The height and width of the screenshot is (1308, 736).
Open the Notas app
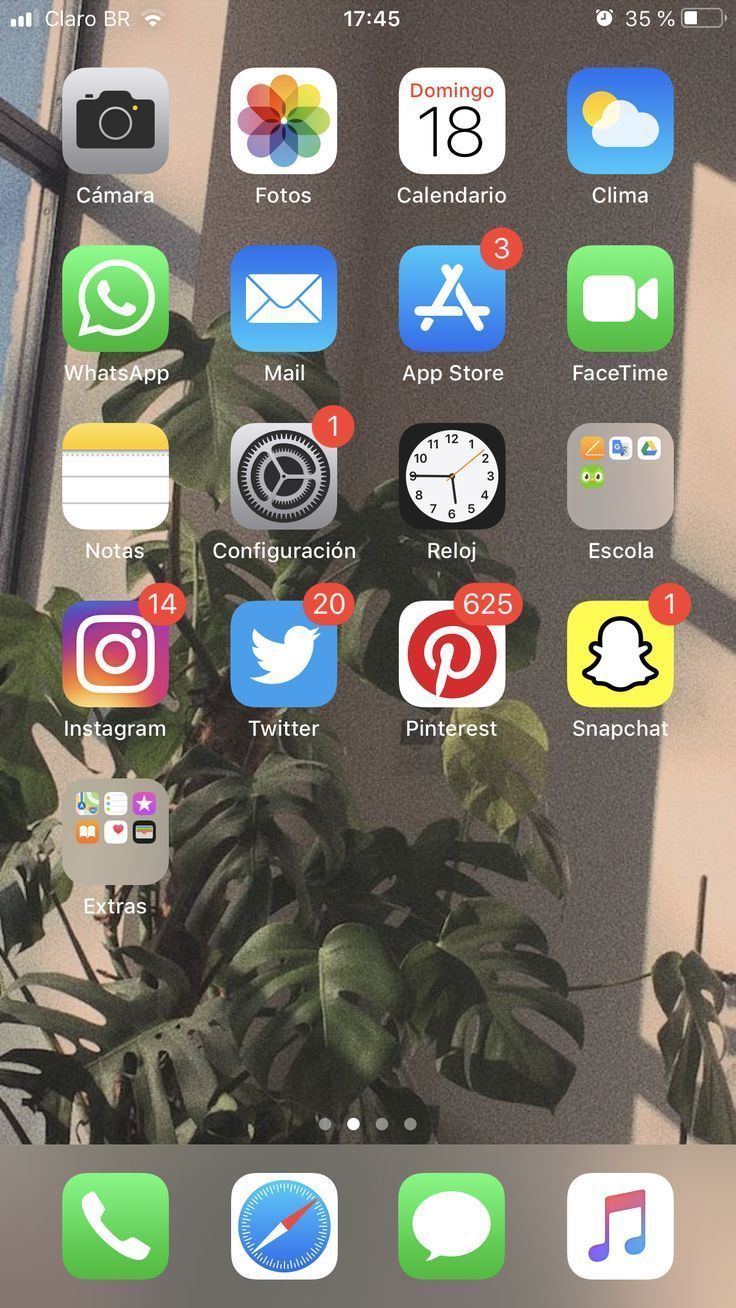(115, 476)
